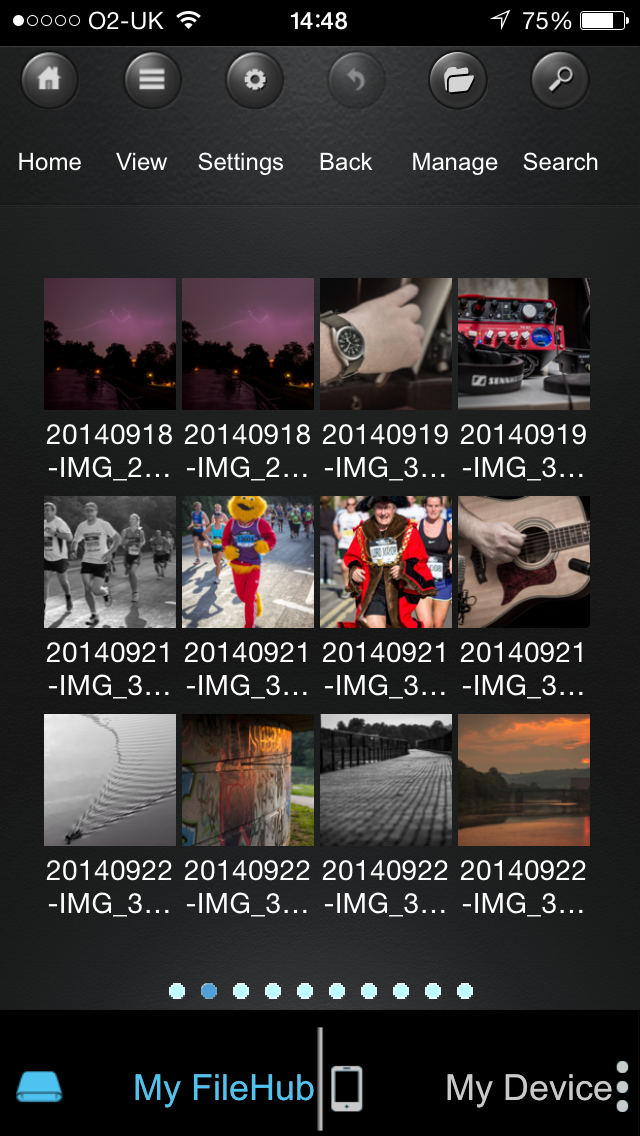
Task: View the grey water ripples photo
Action: pos(110,779)
